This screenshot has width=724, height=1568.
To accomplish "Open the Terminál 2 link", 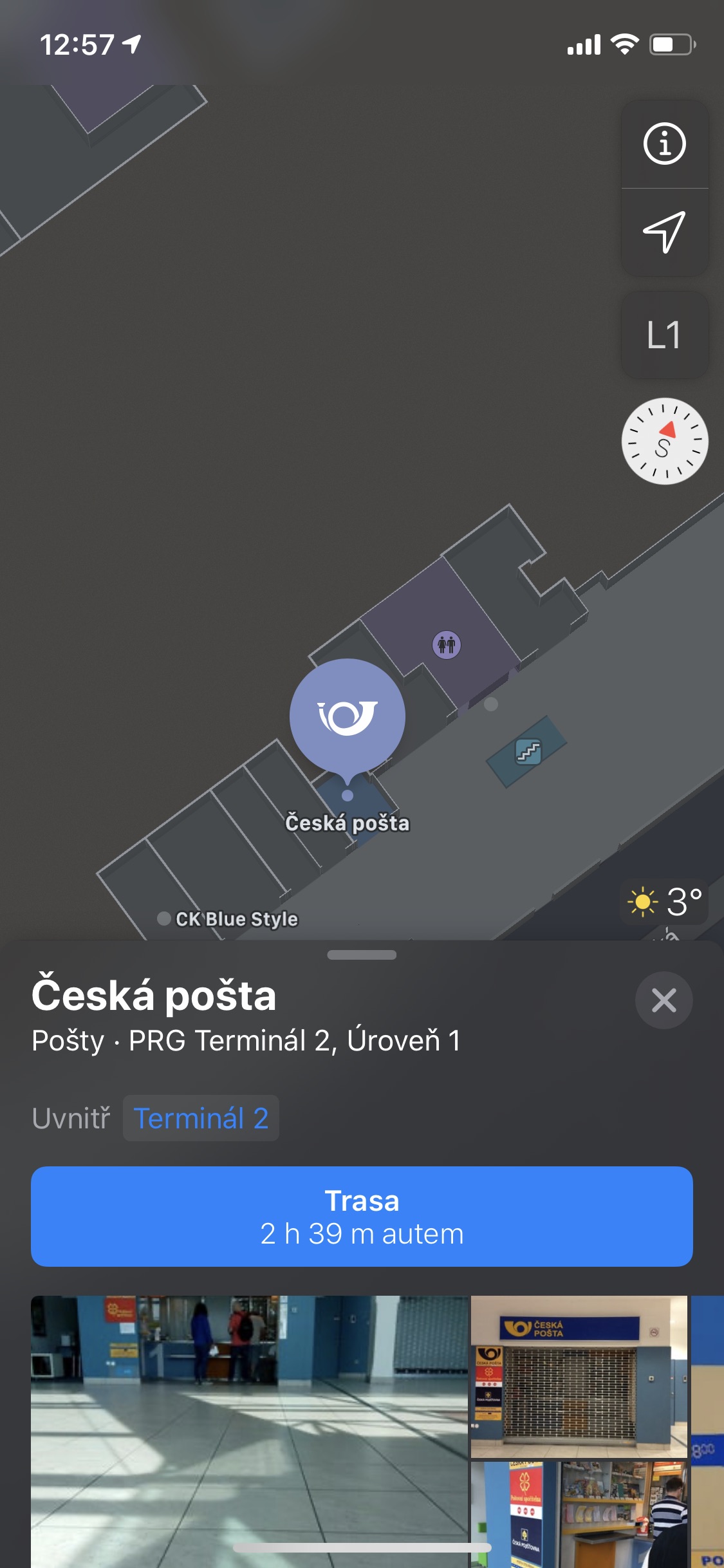I will point(201,1119).
